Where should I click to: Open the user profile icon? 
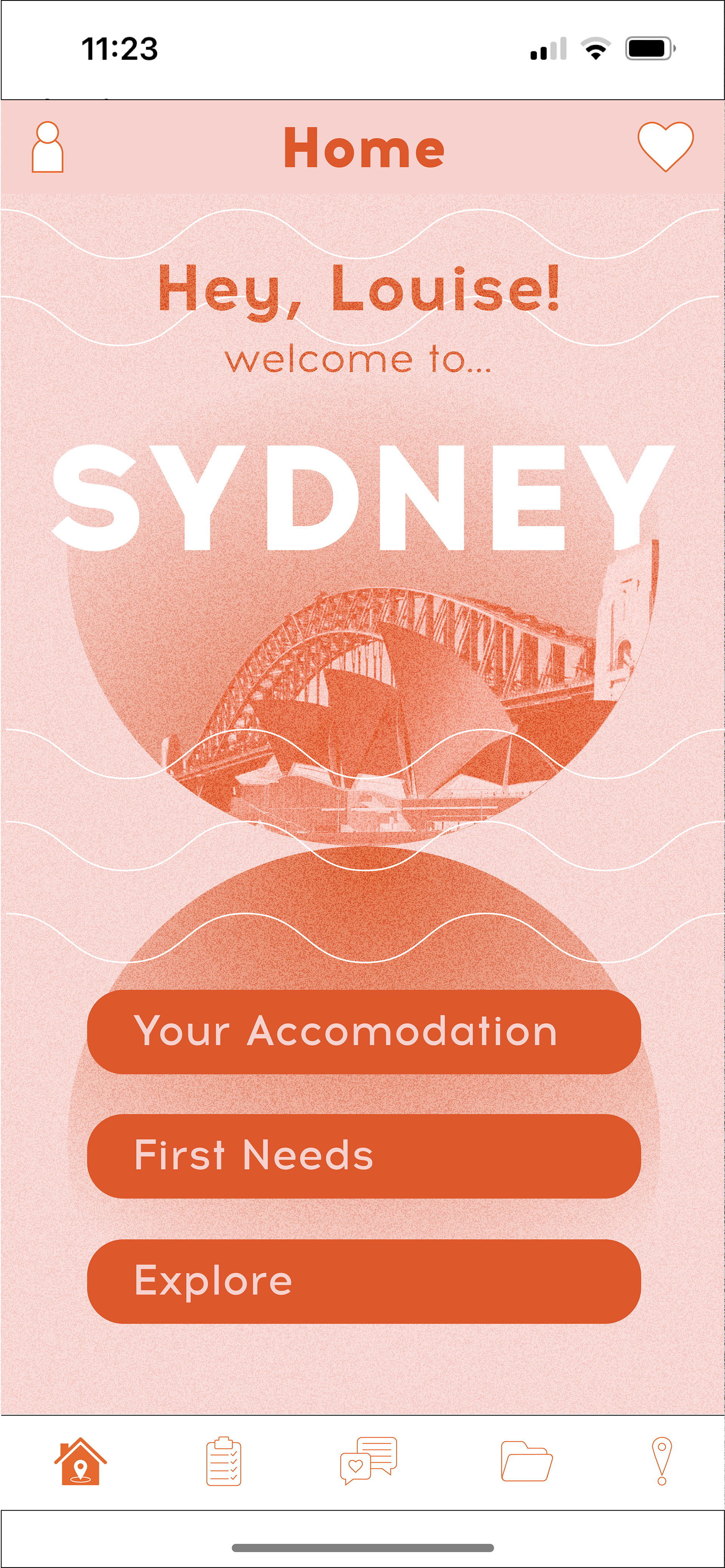[x=48, y=147]
